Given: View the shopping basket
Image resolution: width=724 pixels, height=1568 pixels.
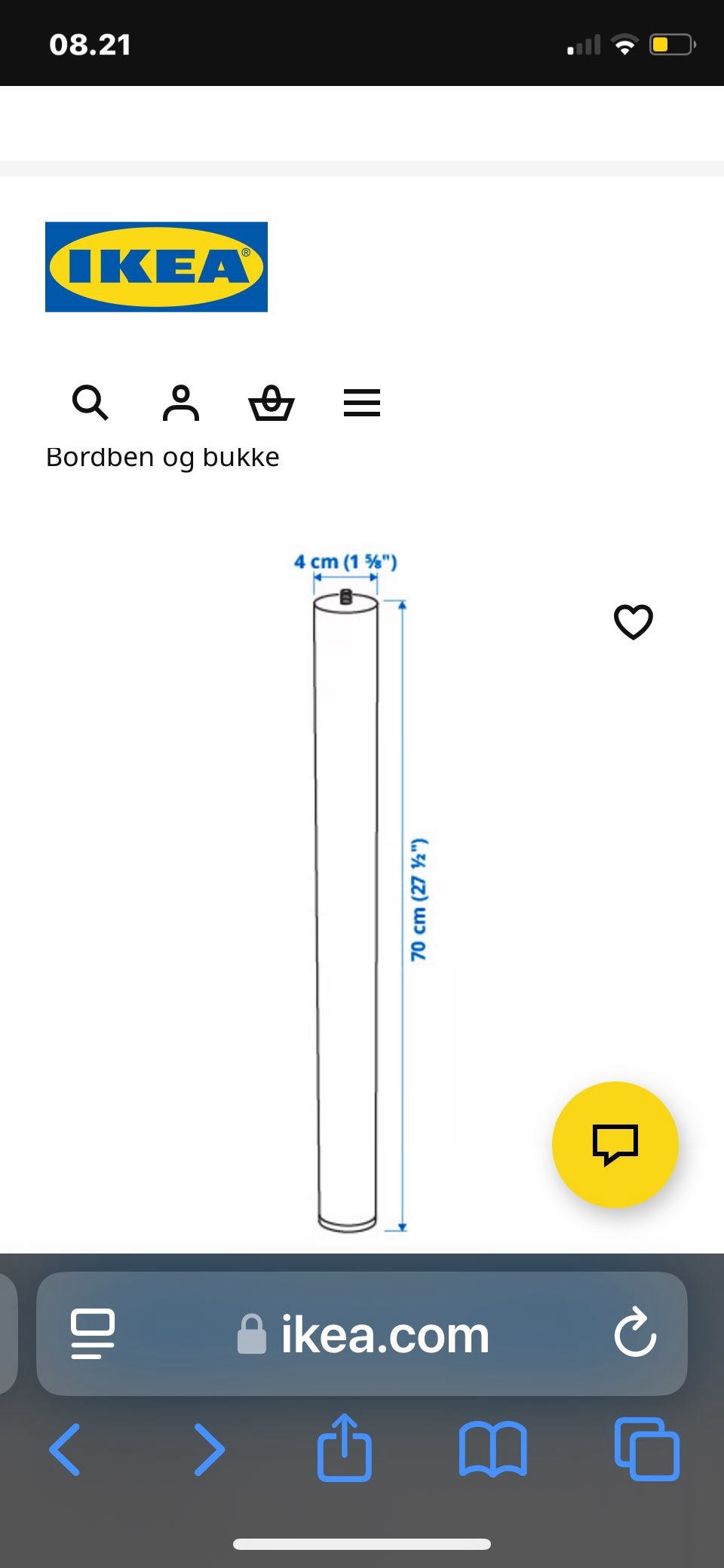Looking at the screenshot, I should (x=271, y=402).
